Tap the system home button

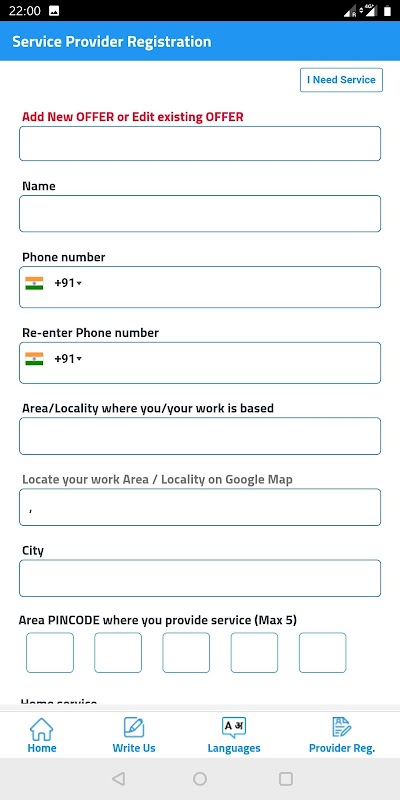(200, 779)
